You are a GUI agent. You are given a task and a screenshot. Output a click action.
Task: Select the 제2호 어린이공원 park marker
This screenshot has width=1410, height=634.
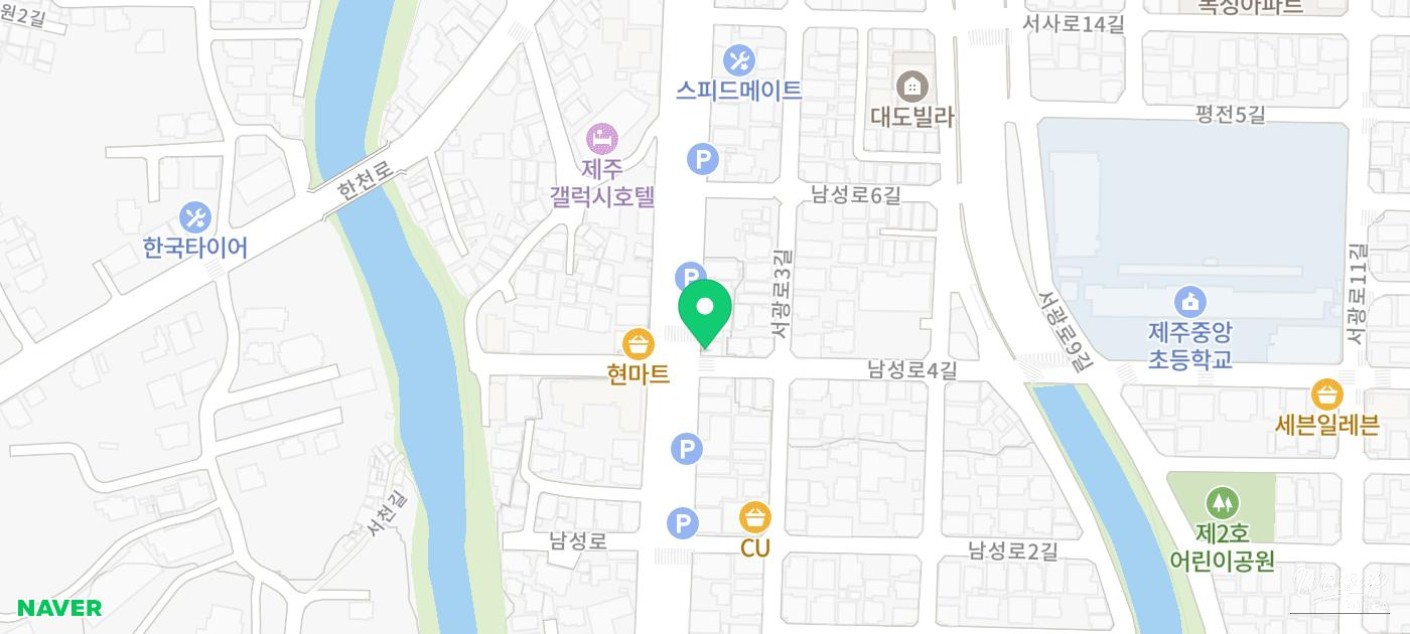click(1221, 503)
